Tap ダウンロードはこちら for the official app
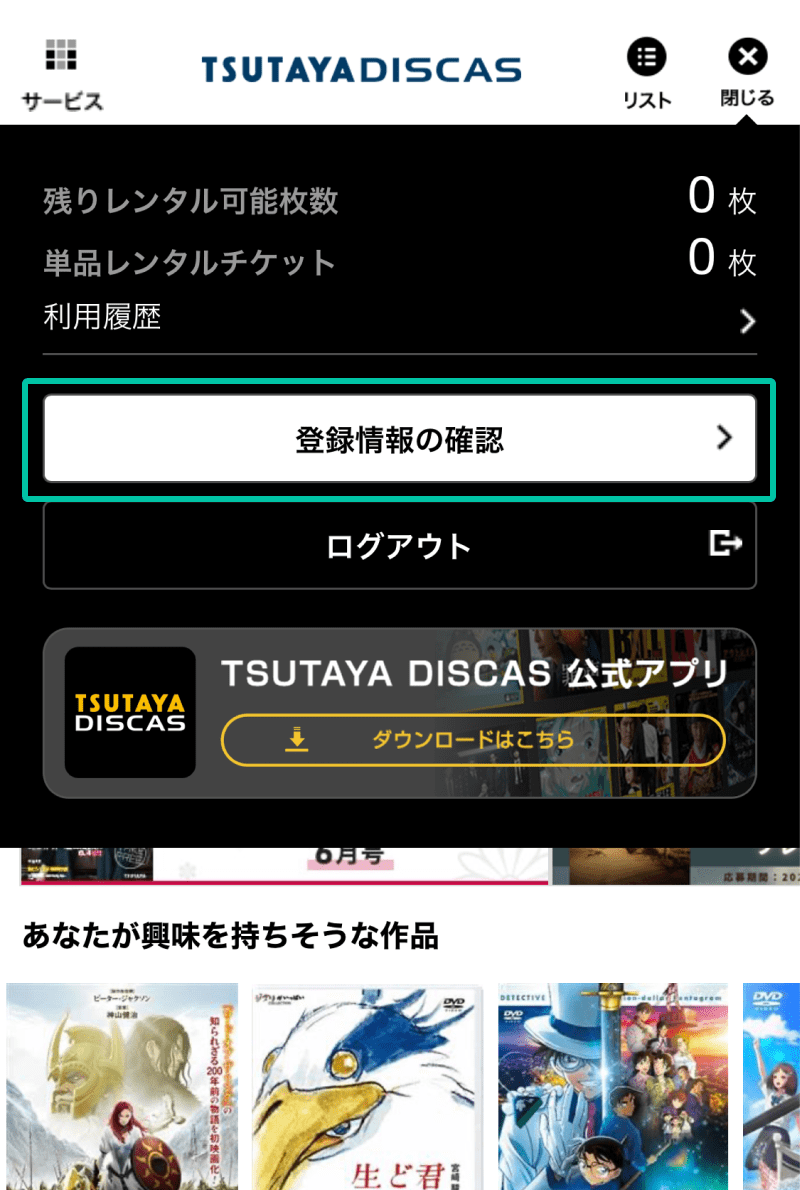Viewport: 800px width, 1190px height. (472, 740)
